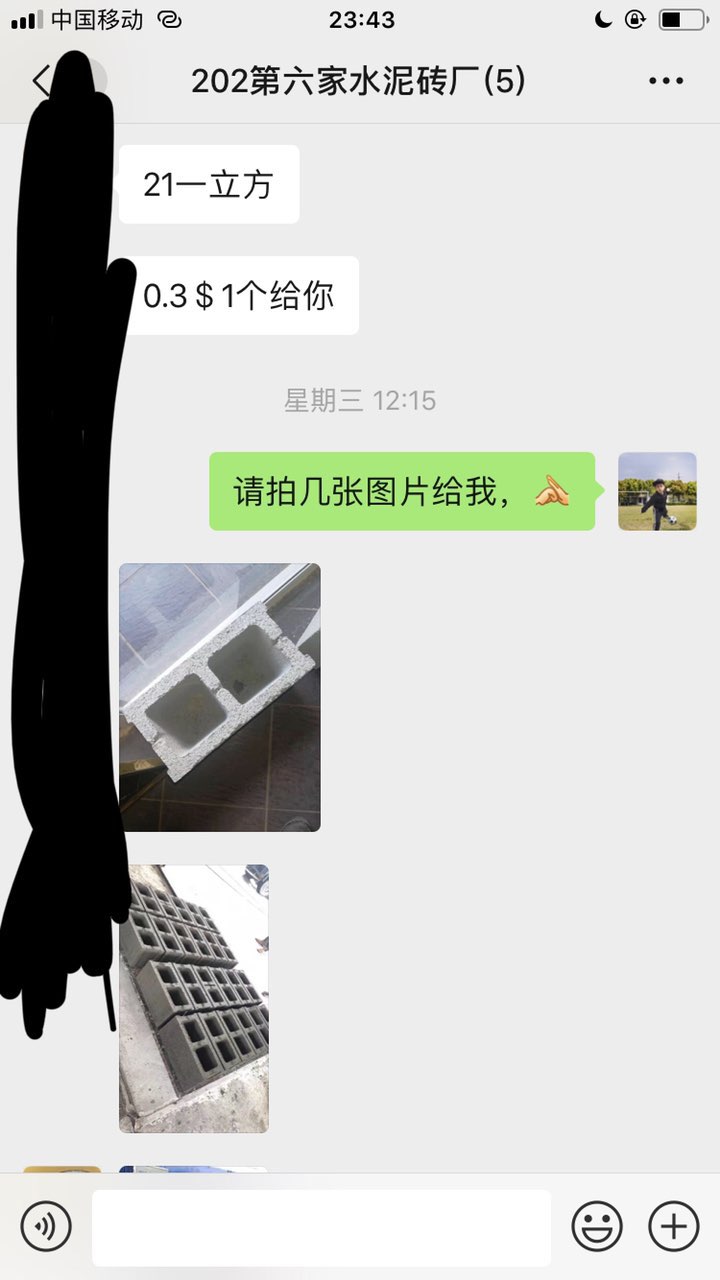
Task: View the single hollow brick photo
Action: point(220,697)
